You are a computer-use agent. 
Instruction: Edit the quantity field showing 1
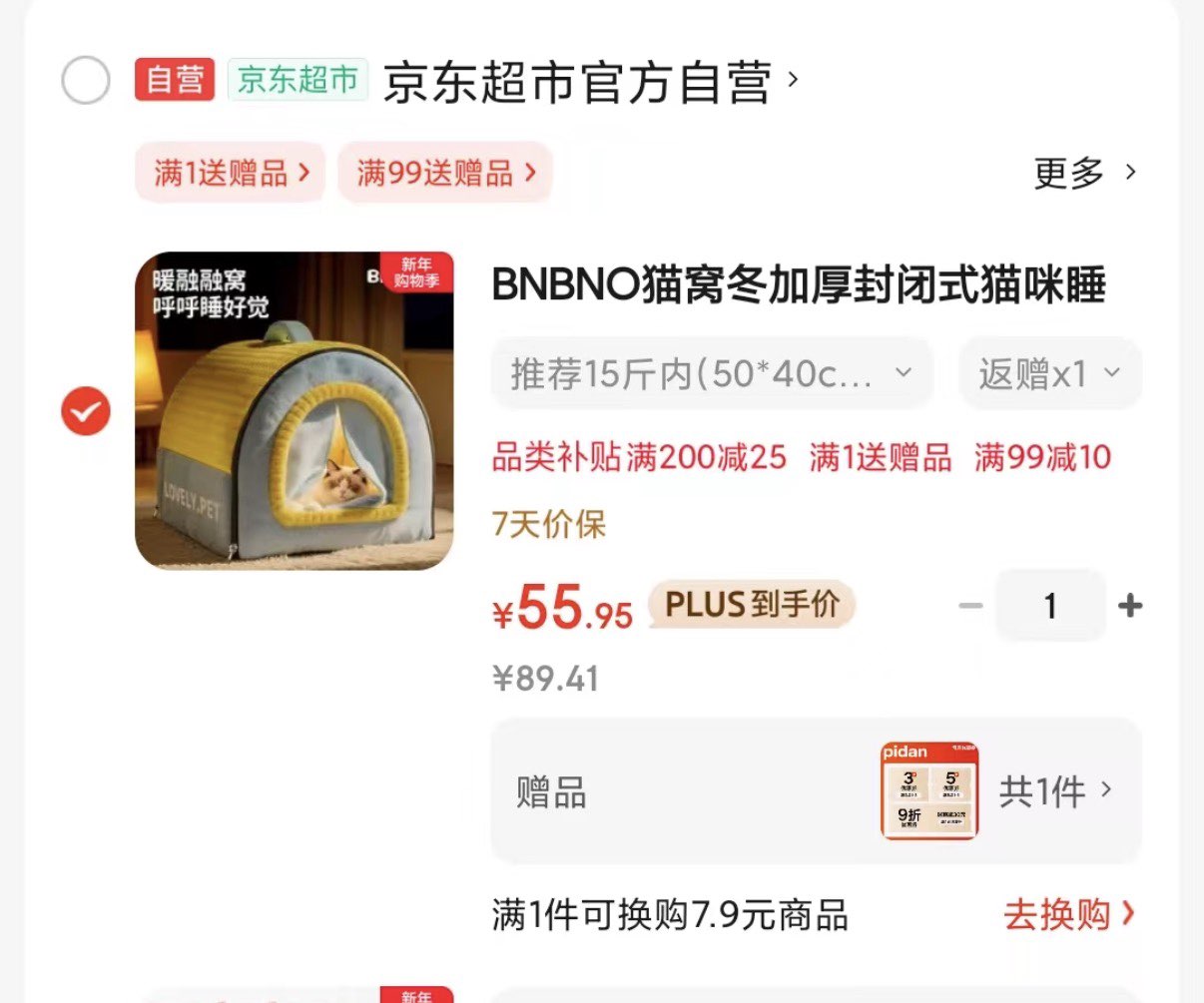coord(1050,606)
